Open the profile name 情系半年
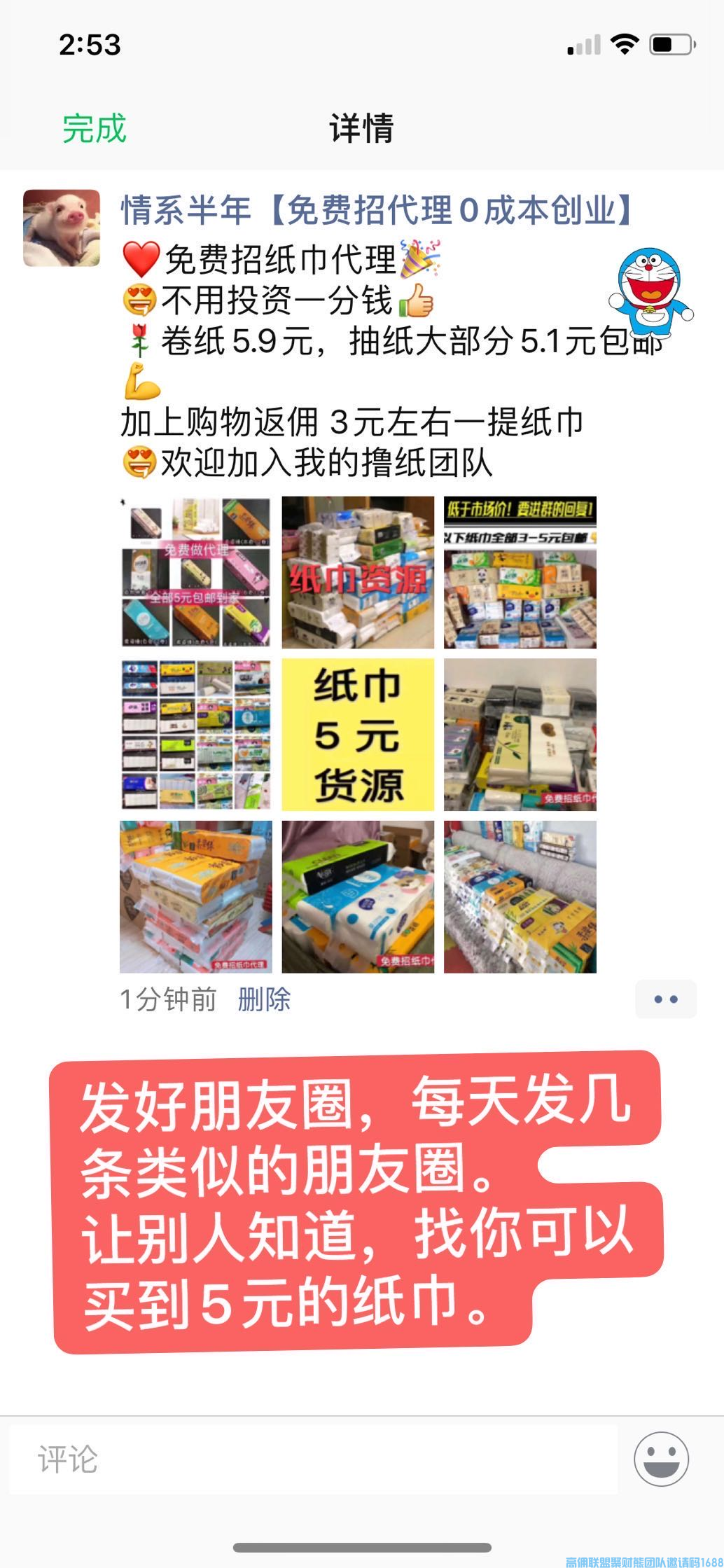 (x=378, y=210)
